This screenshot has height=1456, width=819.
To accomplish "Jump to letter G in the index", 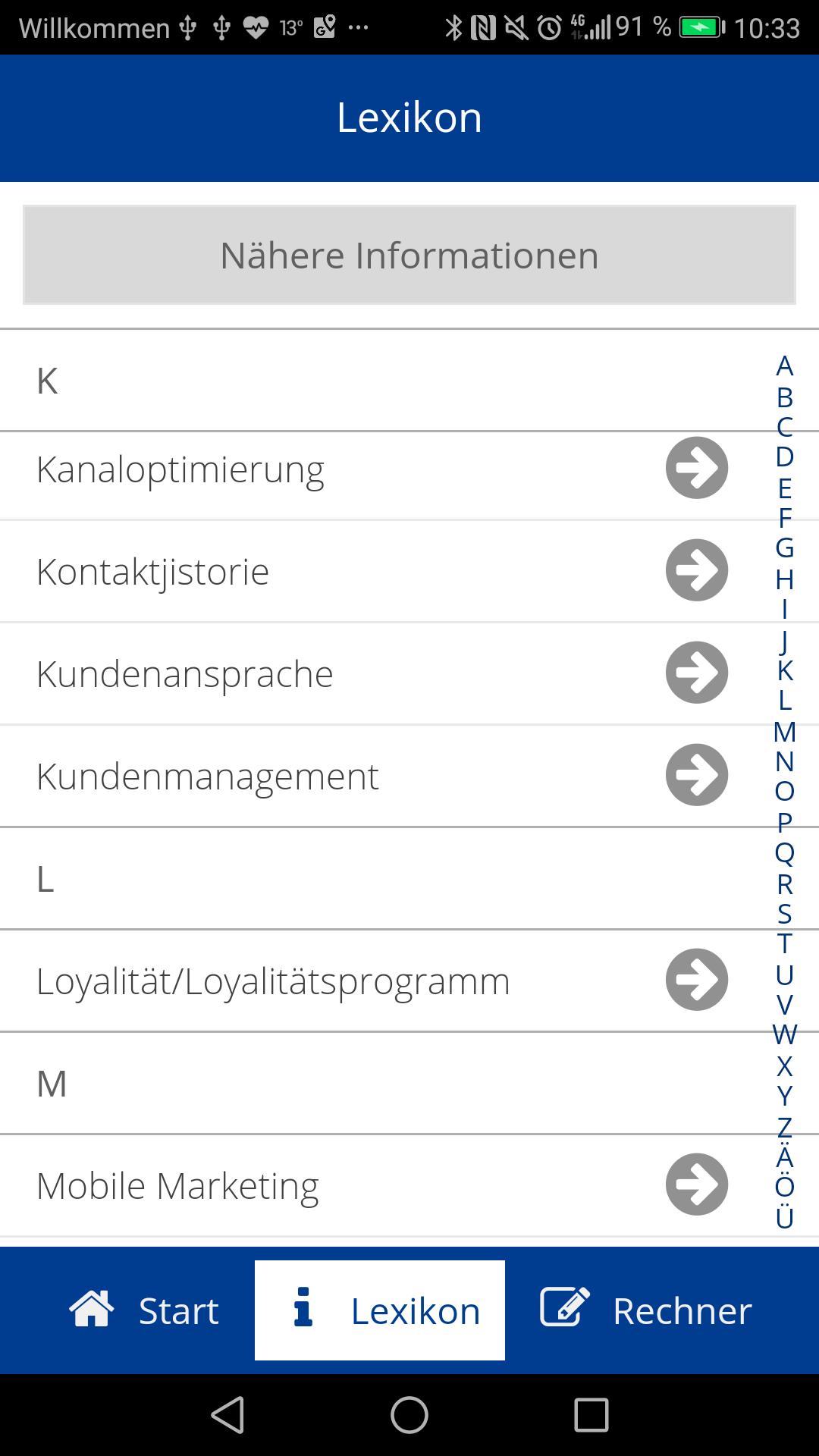I will click(785, 548).
